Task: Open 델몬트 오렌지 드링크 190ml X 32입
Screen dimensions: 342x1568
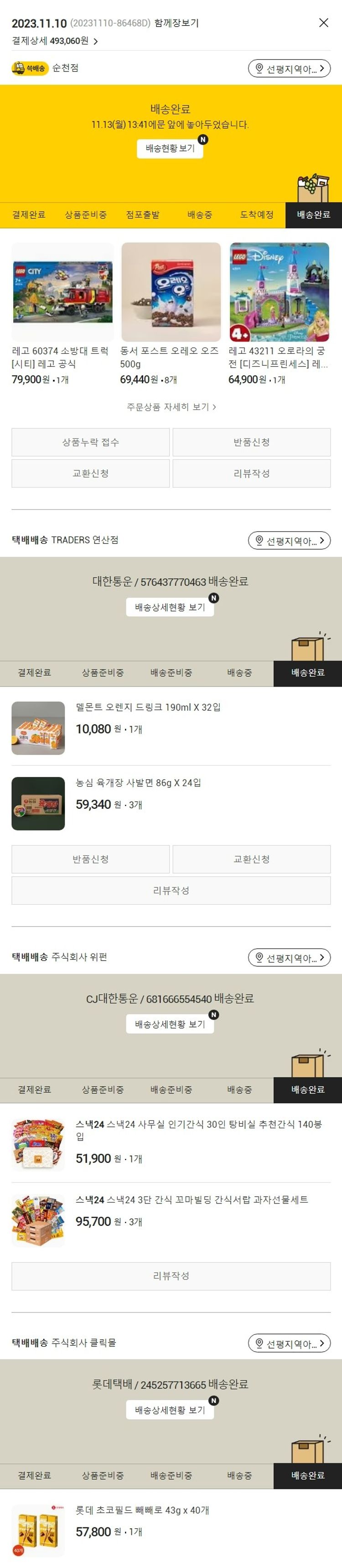Action: click(x=148, y=707)
